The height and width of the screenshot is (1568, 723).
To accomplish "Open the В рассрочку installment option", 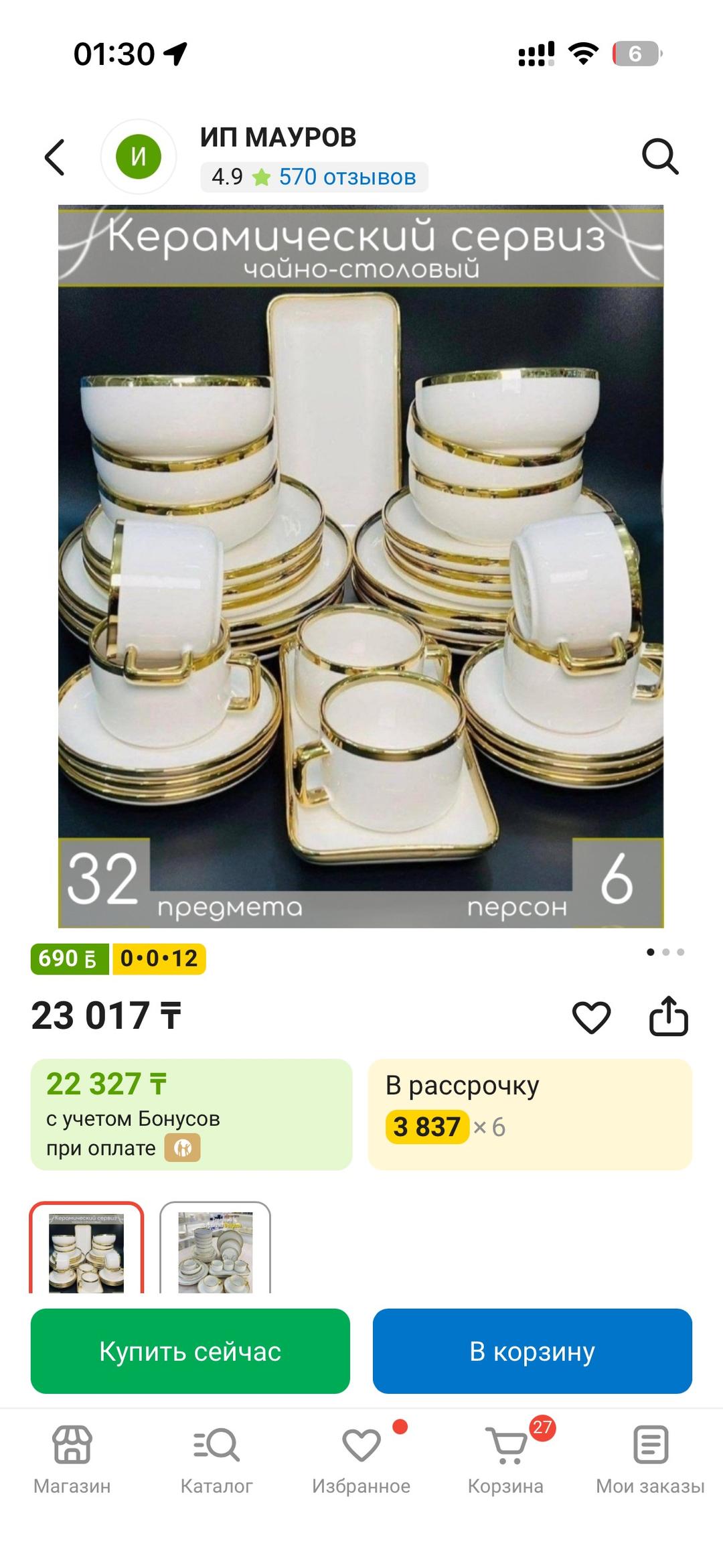I will pos(530,1115).
